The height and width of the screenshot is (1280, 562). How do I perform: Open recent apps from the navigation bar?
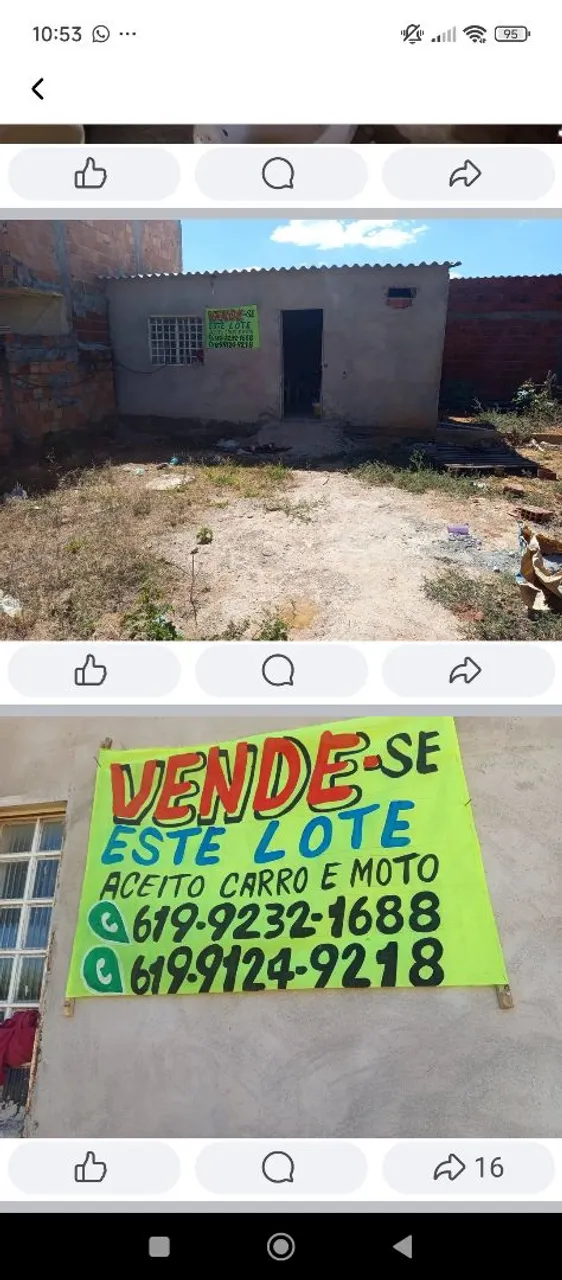159,1246
